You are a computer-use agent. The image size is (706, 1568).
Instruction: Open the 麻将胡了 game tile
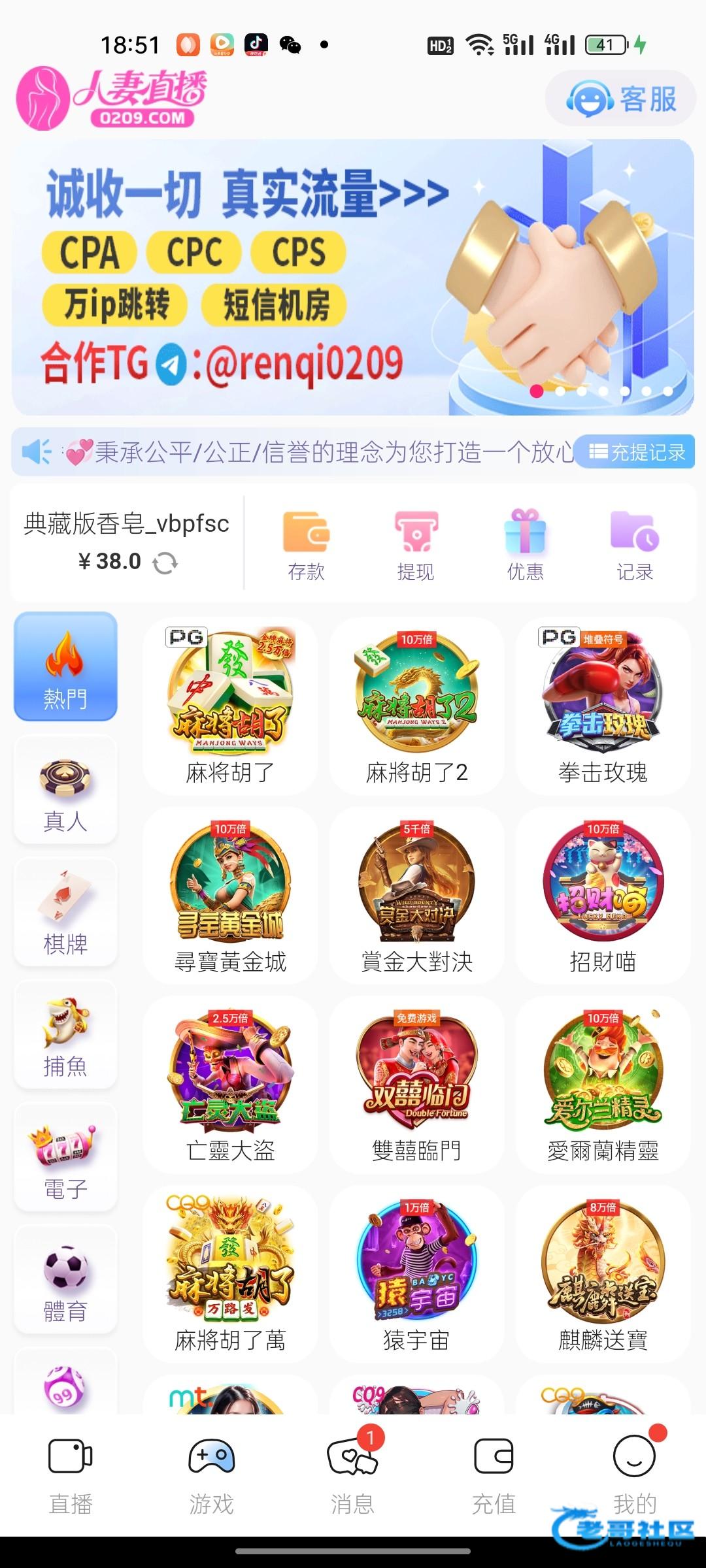pos(230,706)
